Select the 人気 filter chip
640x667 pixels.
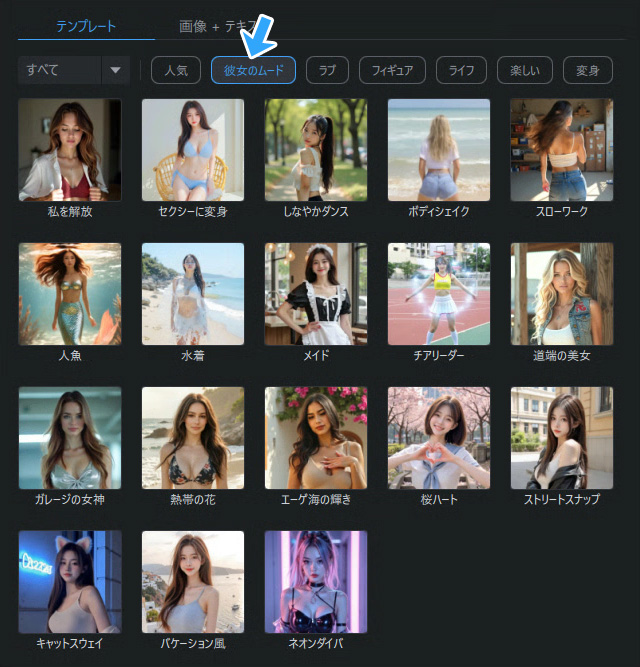tap(175, 70)
